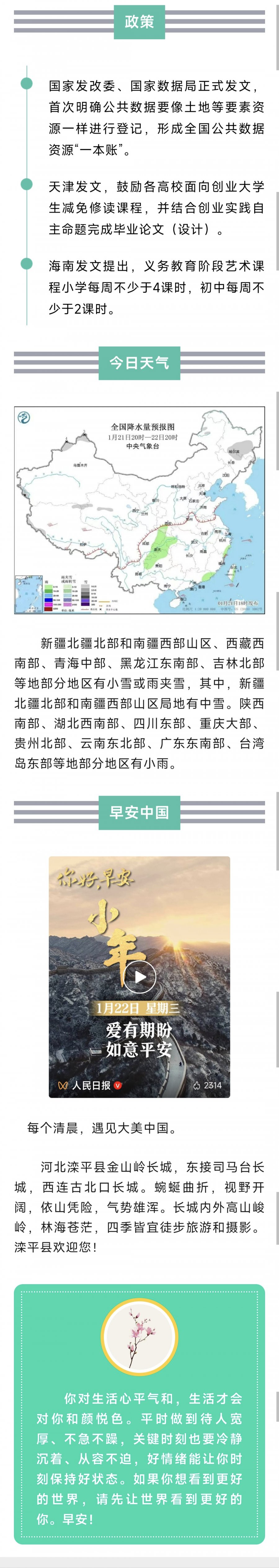The image size is (279, 1568).
Task: Play the 你好,早安 小年 video
Action: coord(139,976)
